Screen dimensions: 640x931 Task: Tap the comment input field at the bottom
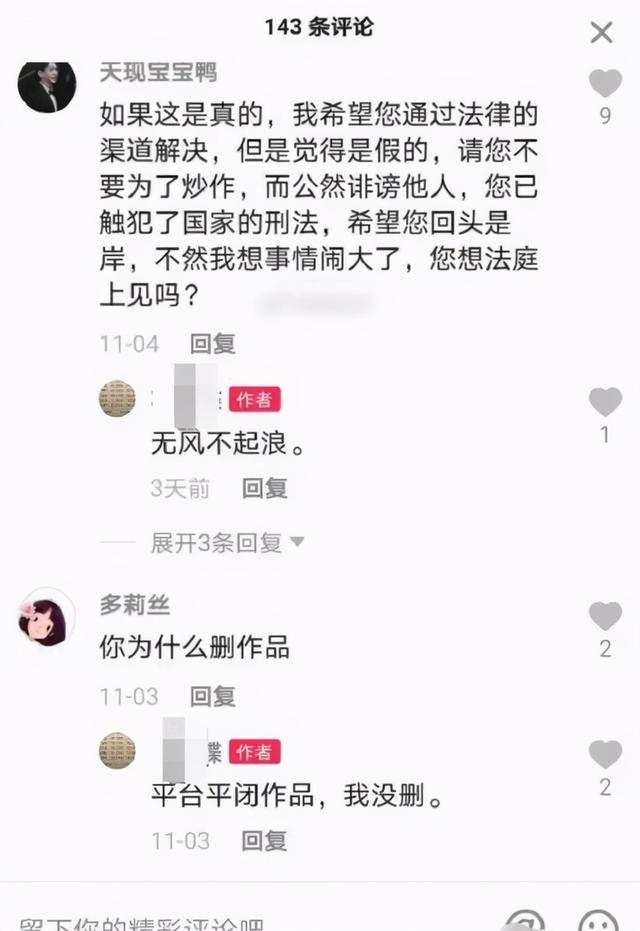pyautogui.click(x=200, y=920)
